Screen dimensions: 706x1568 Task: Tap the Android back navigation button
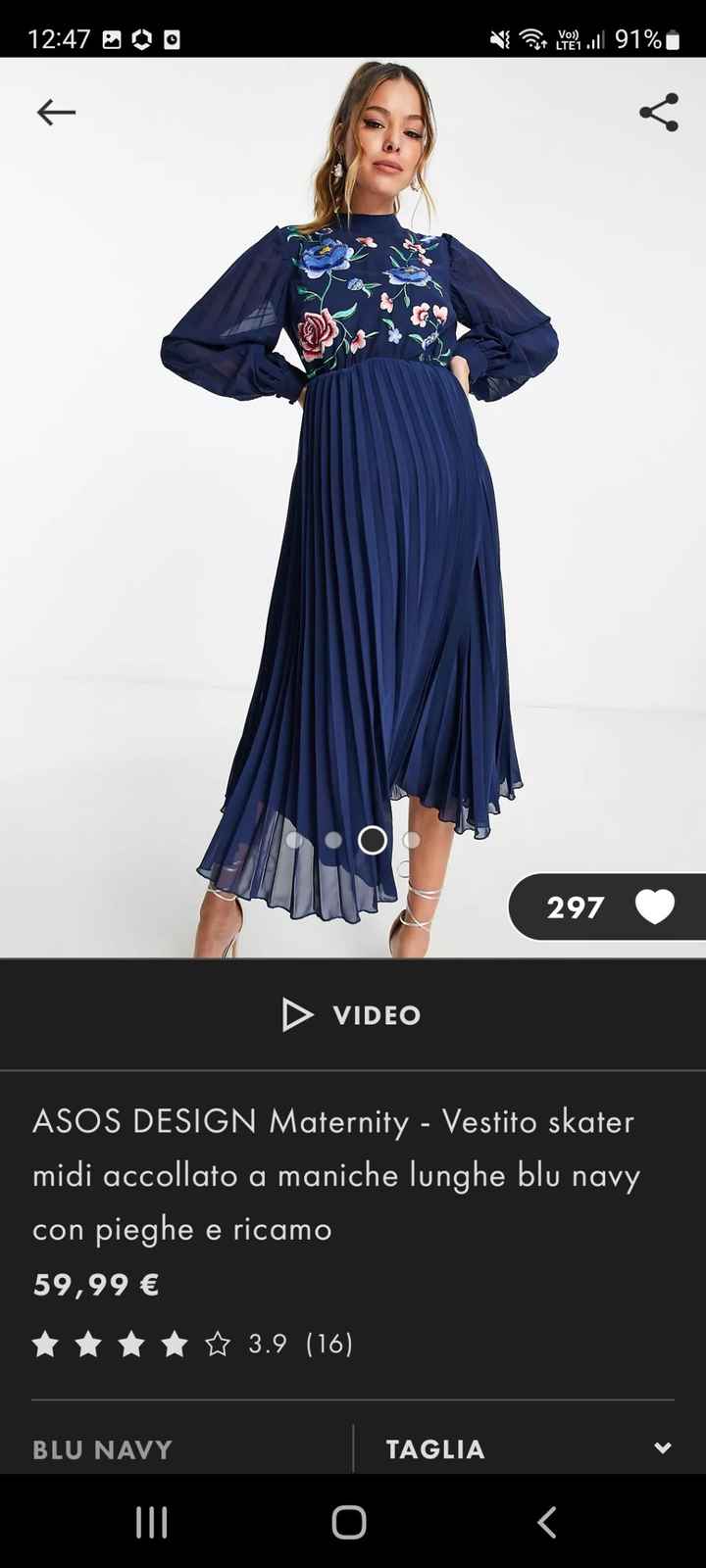(546, 1522)
